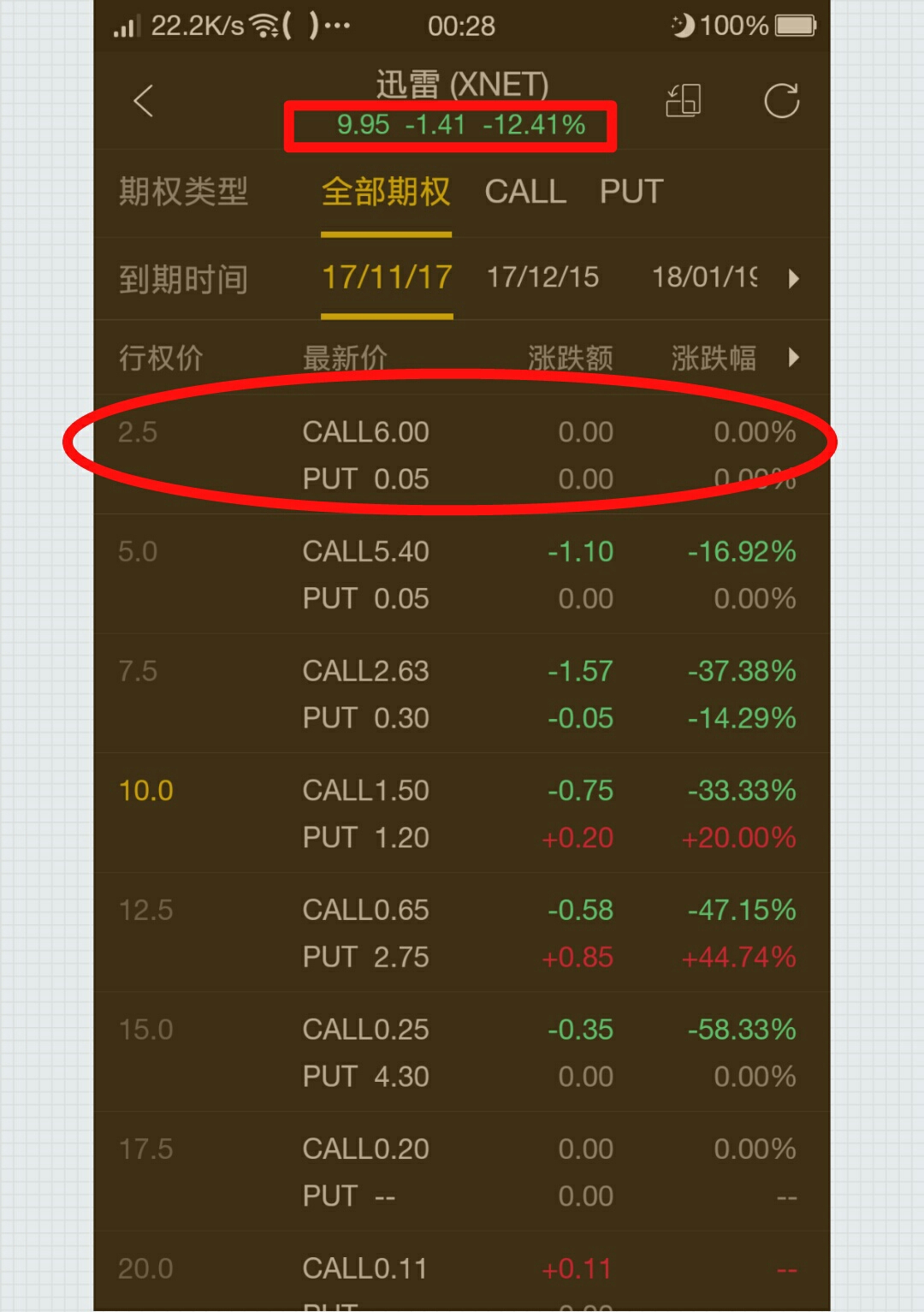Show only CALL options
This screenshot has height=1312, width=924.
525,192
